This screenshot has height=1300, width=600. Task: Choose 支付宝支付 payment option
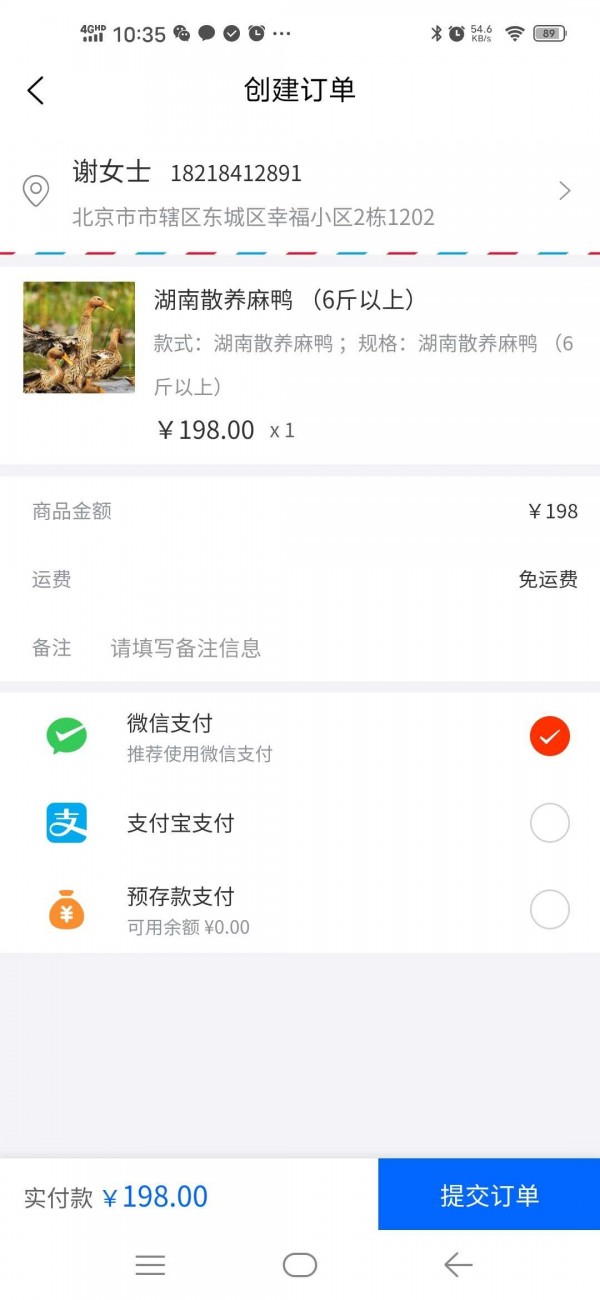[549, 823]
